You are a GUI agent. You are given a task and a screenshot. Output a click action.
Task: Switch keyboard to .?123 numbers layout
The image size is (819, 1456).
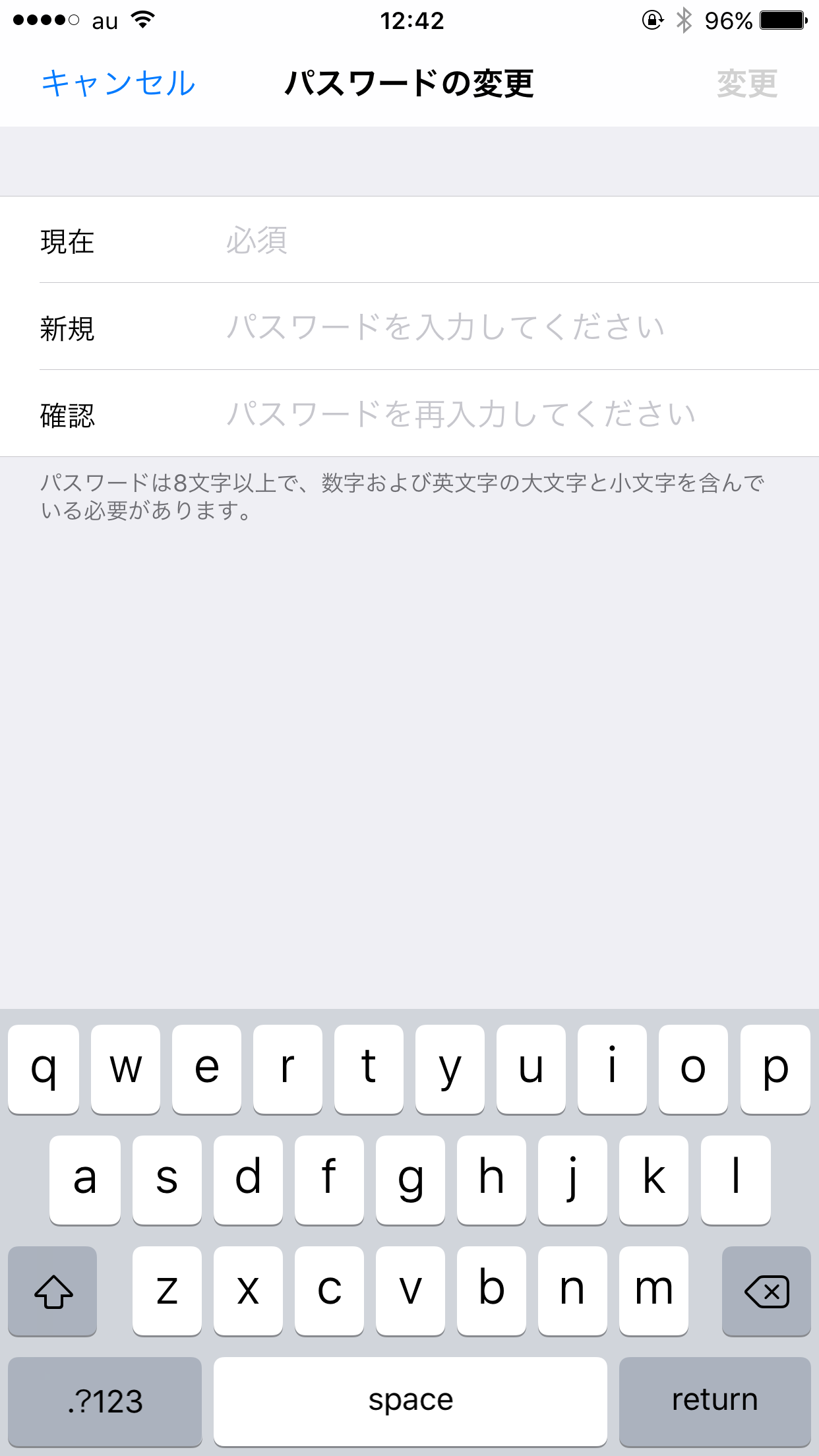click(105, 1401)
